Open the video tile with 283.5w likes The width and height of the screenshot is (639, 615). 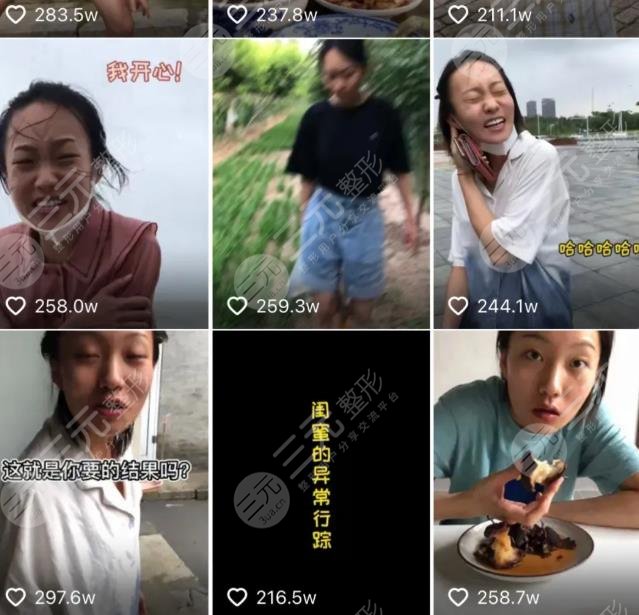(x=104, y=16)
